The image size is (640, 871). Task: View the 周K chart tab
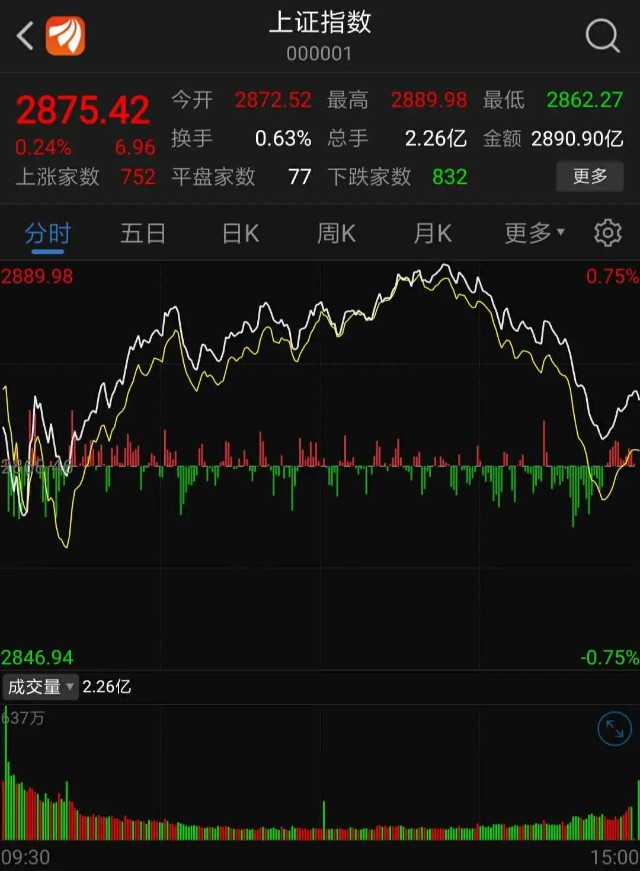[336, 234]
